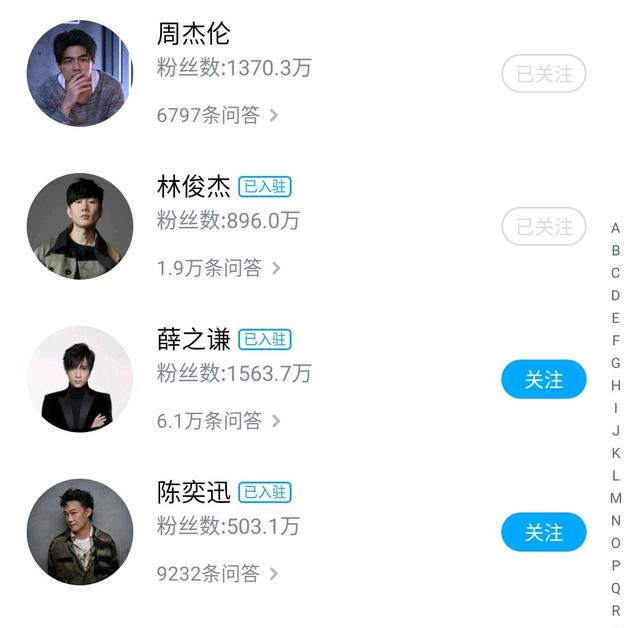This screenshot has height=628, width=640.
Task: Open 薛之谦's profile avatar
Action: pyautogui.click(x=80, y=379)
